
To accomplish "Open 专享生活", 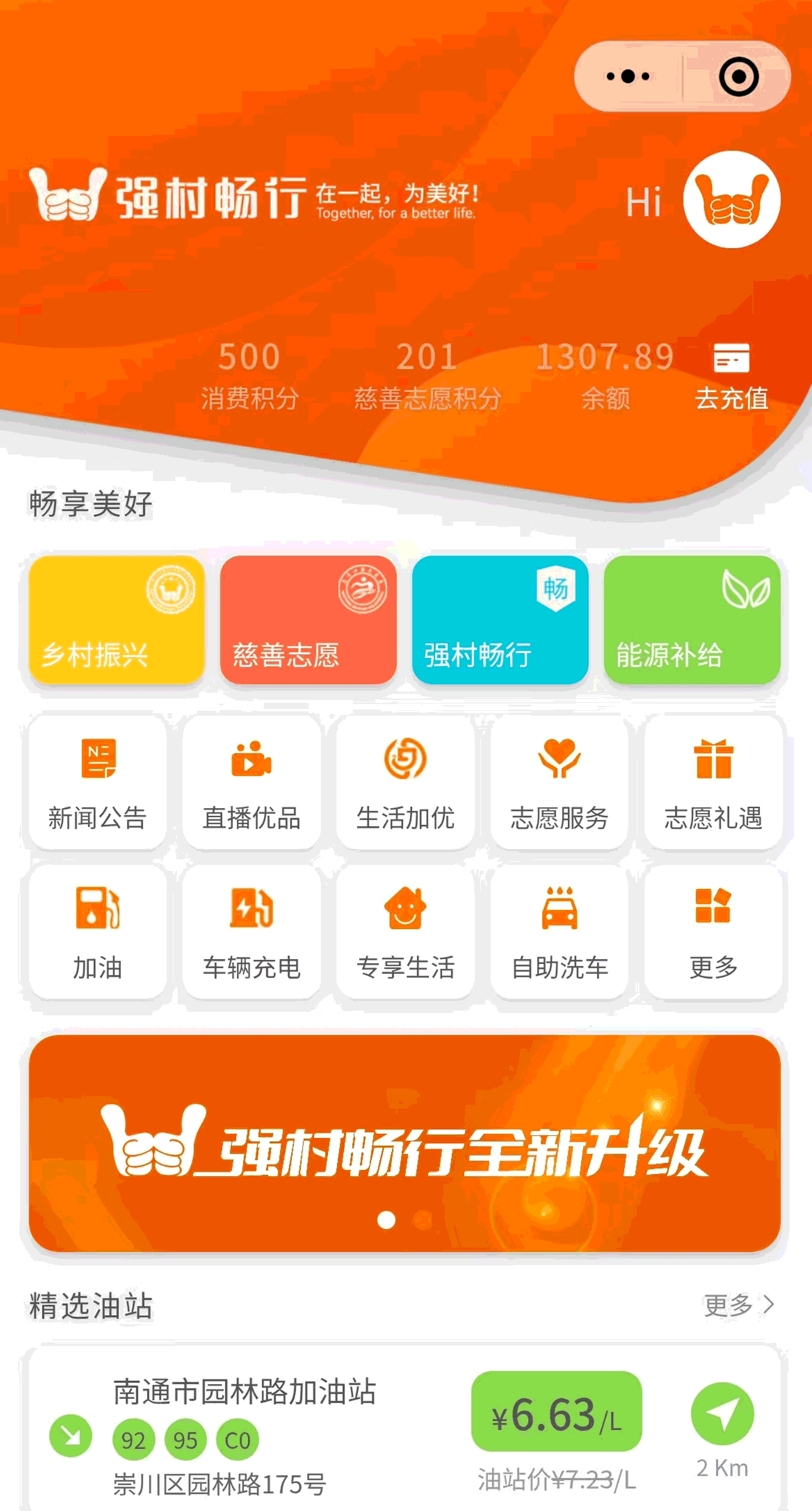I will (x=405, y=932).
